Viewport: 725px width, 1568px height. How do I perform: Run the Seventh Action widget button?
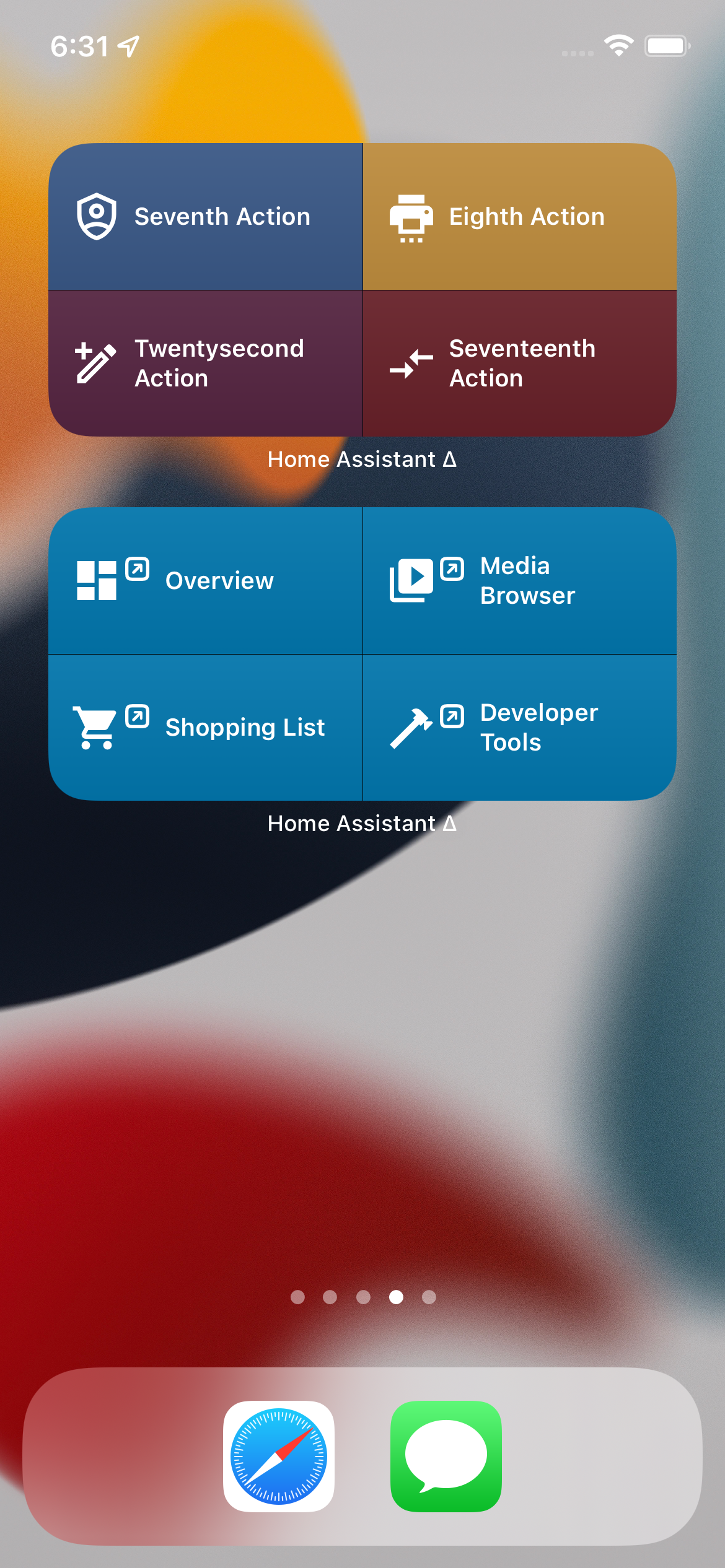click(x=206, y=217)
